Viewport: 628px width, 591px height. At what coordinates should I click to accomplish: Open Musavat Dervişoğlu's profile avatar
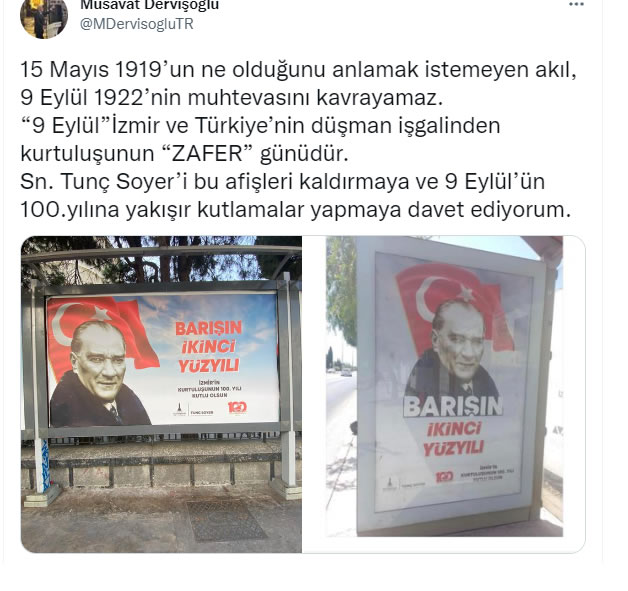pyautogui.click(x=43, y=17)
